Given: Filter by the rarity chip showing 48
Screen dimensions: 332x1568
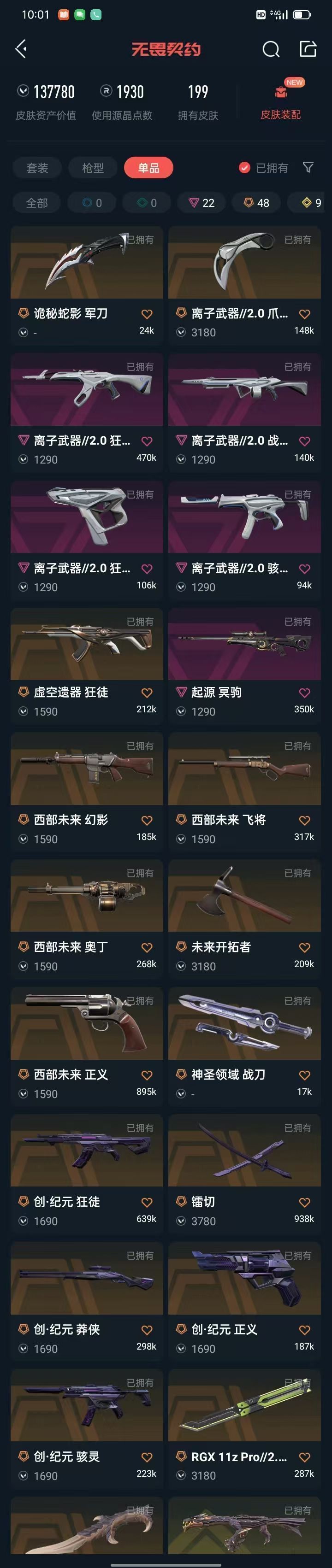Looking at the screenshot, I should pos(256,203).
